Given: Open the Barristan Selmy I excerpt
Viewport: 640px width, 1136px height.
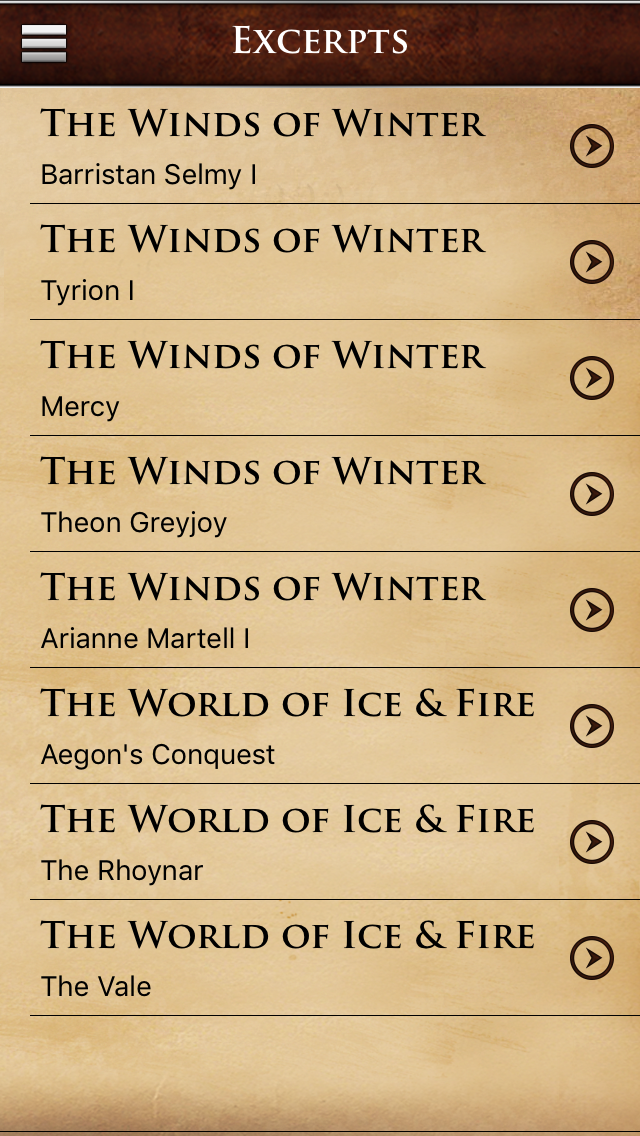Looking at the screenshot, I should coord(335,146).
